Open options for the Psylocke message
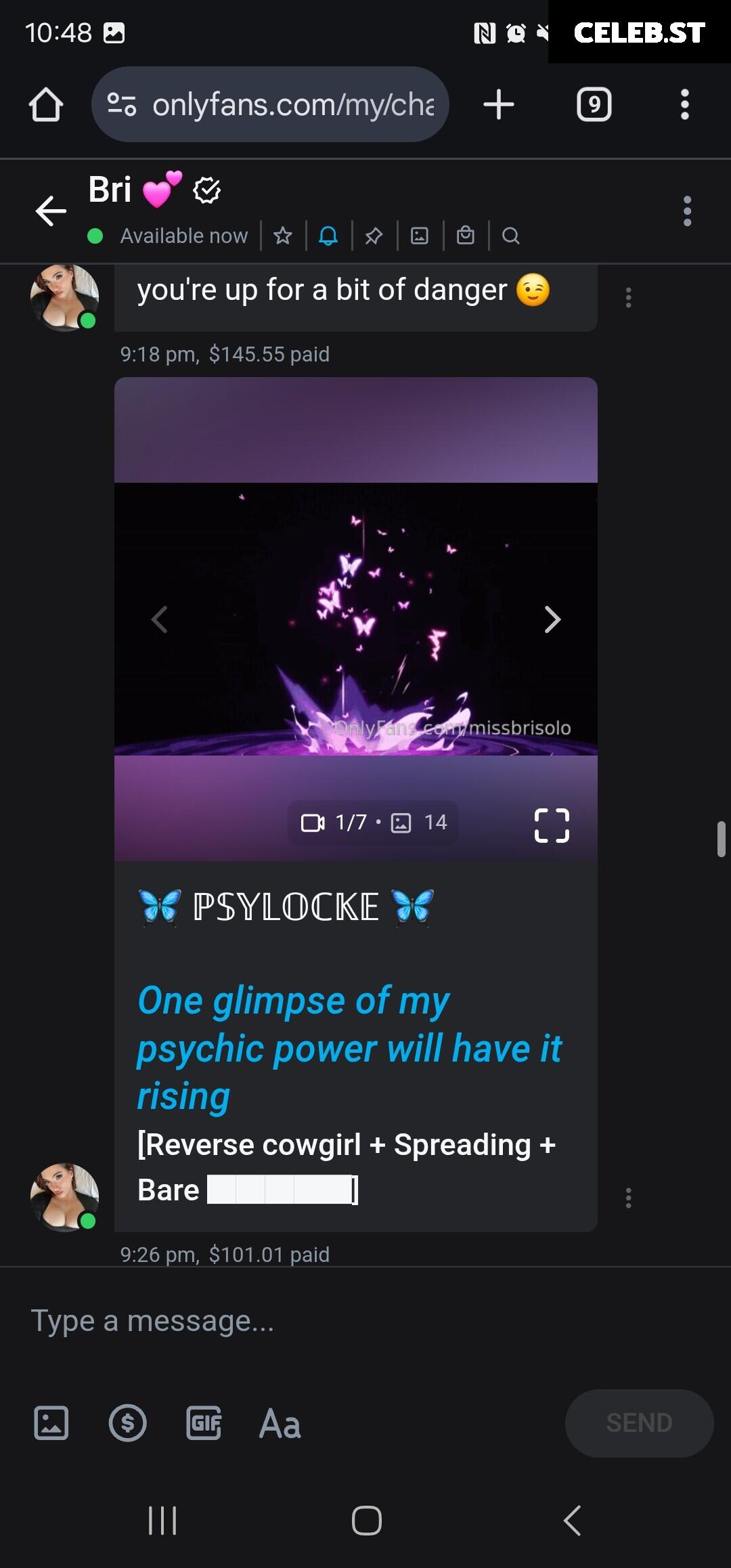The height and width of the screenshot is (1568, 731). tap(629, 1198)
